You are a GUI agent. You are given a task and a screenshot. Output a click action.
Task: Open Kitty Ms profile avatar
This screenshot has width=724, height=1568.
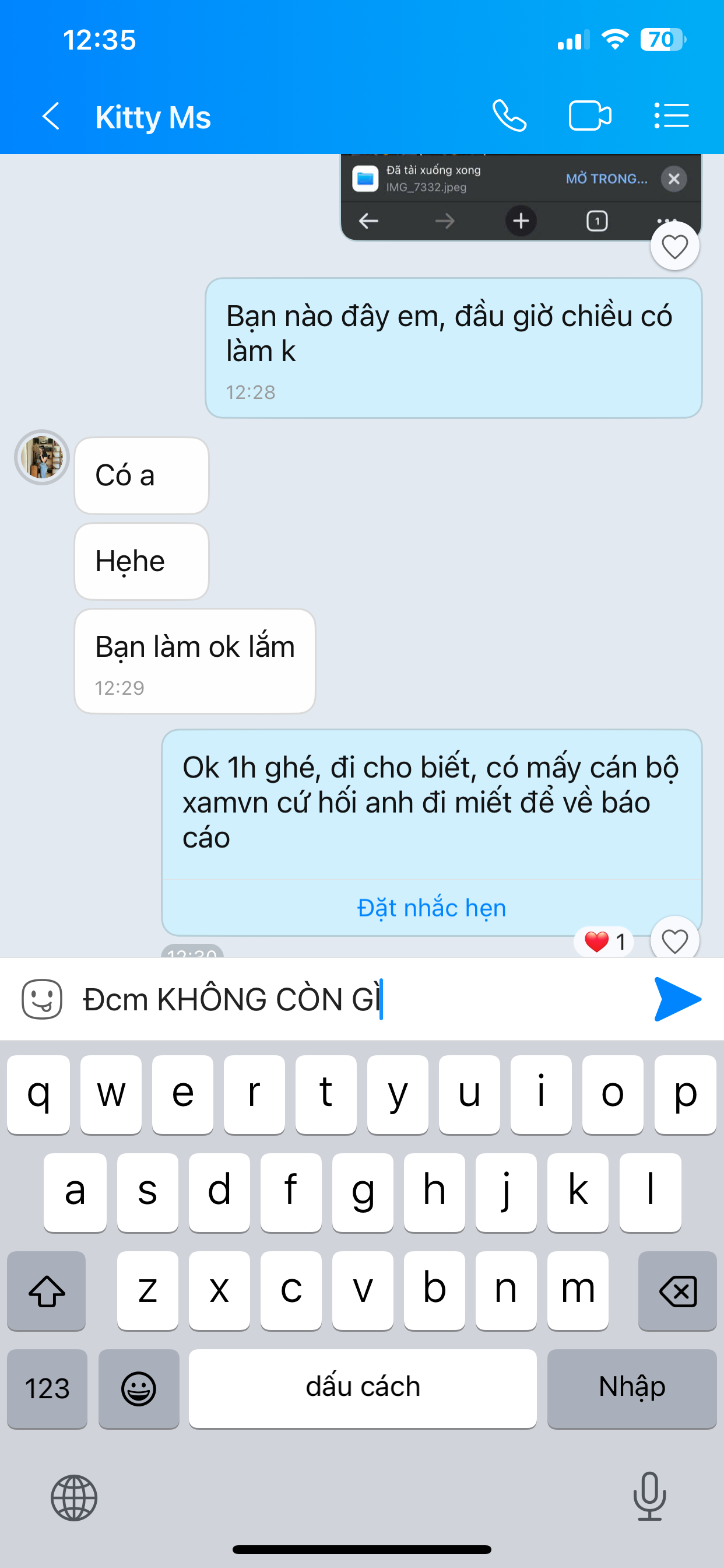point(42,457)
